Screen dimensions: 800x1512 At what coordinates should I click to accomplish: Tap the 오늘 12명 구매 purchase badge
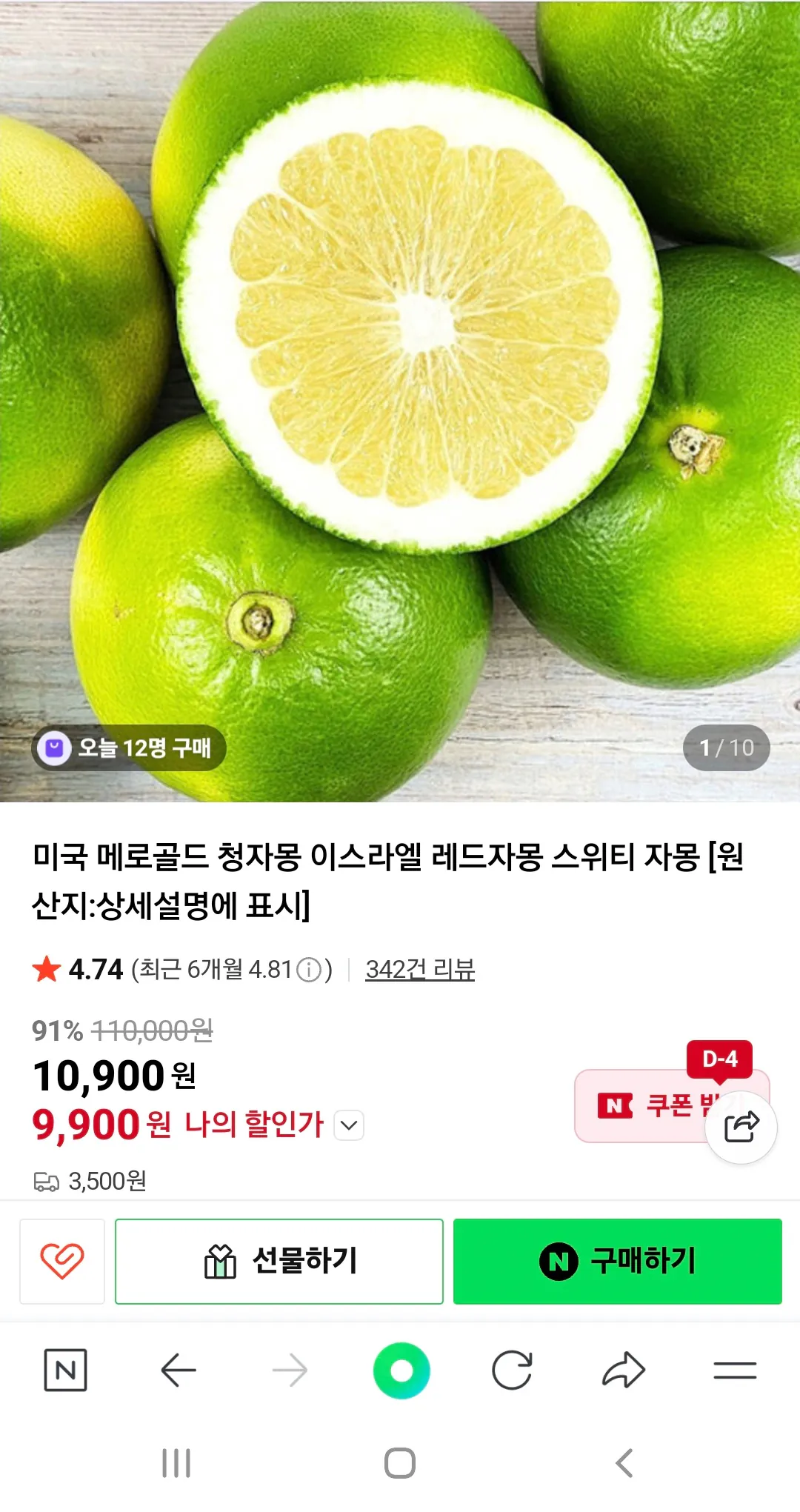(x=130, y=748)
